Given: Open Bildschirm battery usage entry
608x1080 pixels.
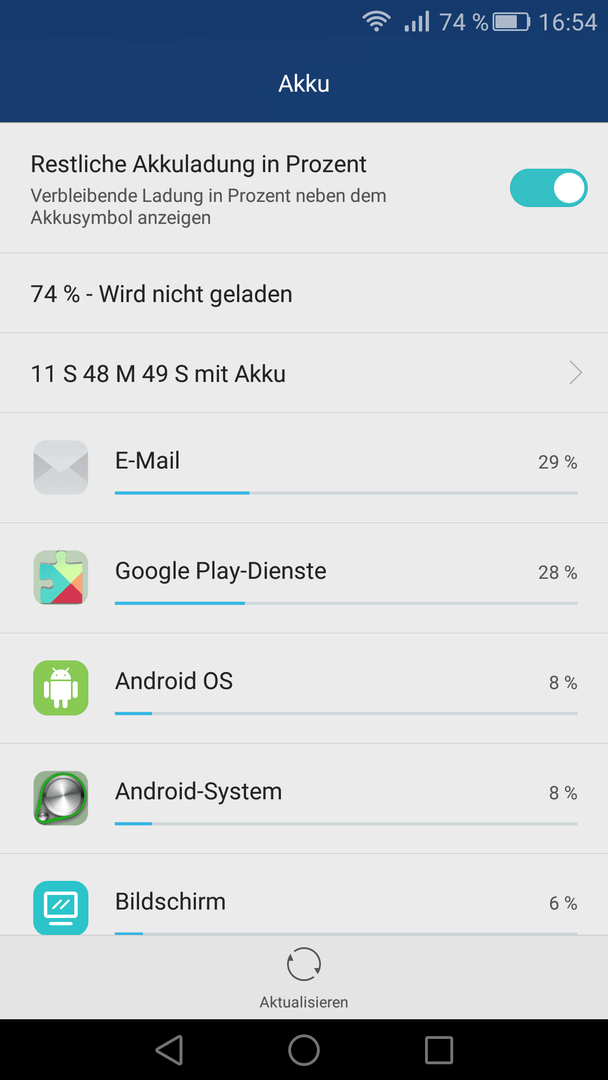Looking at the screenshot, I should [x=304, y=895].
